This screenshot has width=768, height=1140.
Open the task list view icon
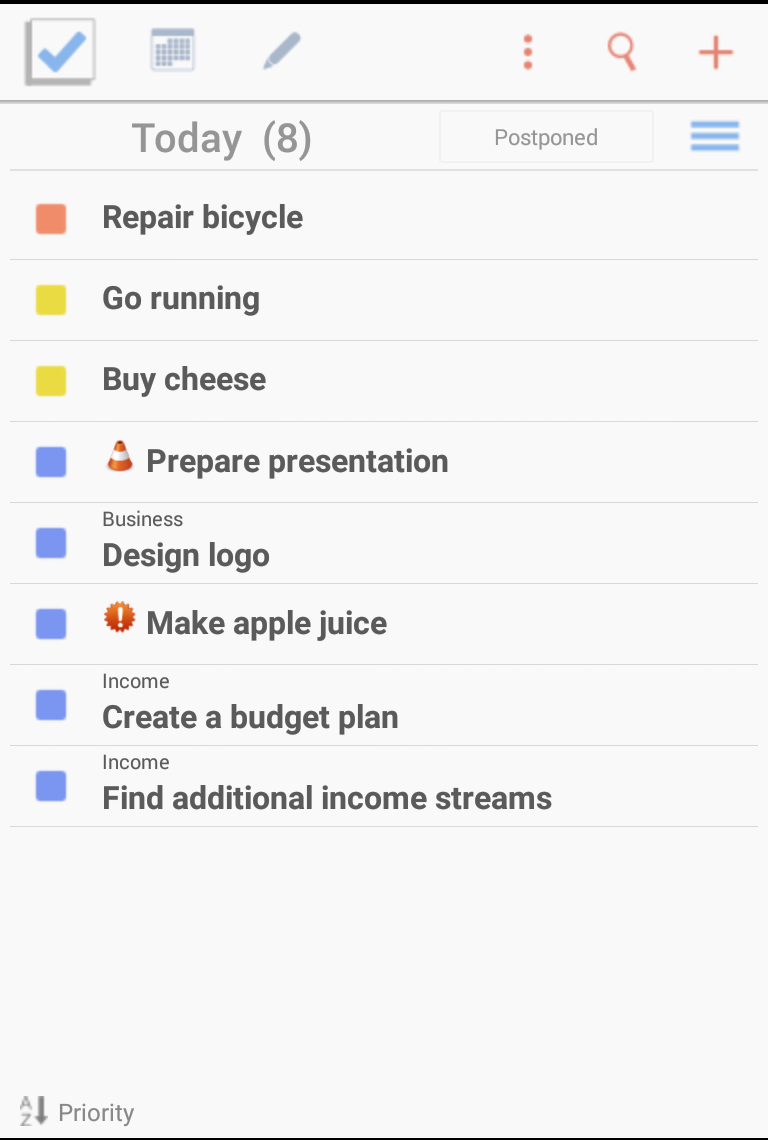[x=59, y=50]
